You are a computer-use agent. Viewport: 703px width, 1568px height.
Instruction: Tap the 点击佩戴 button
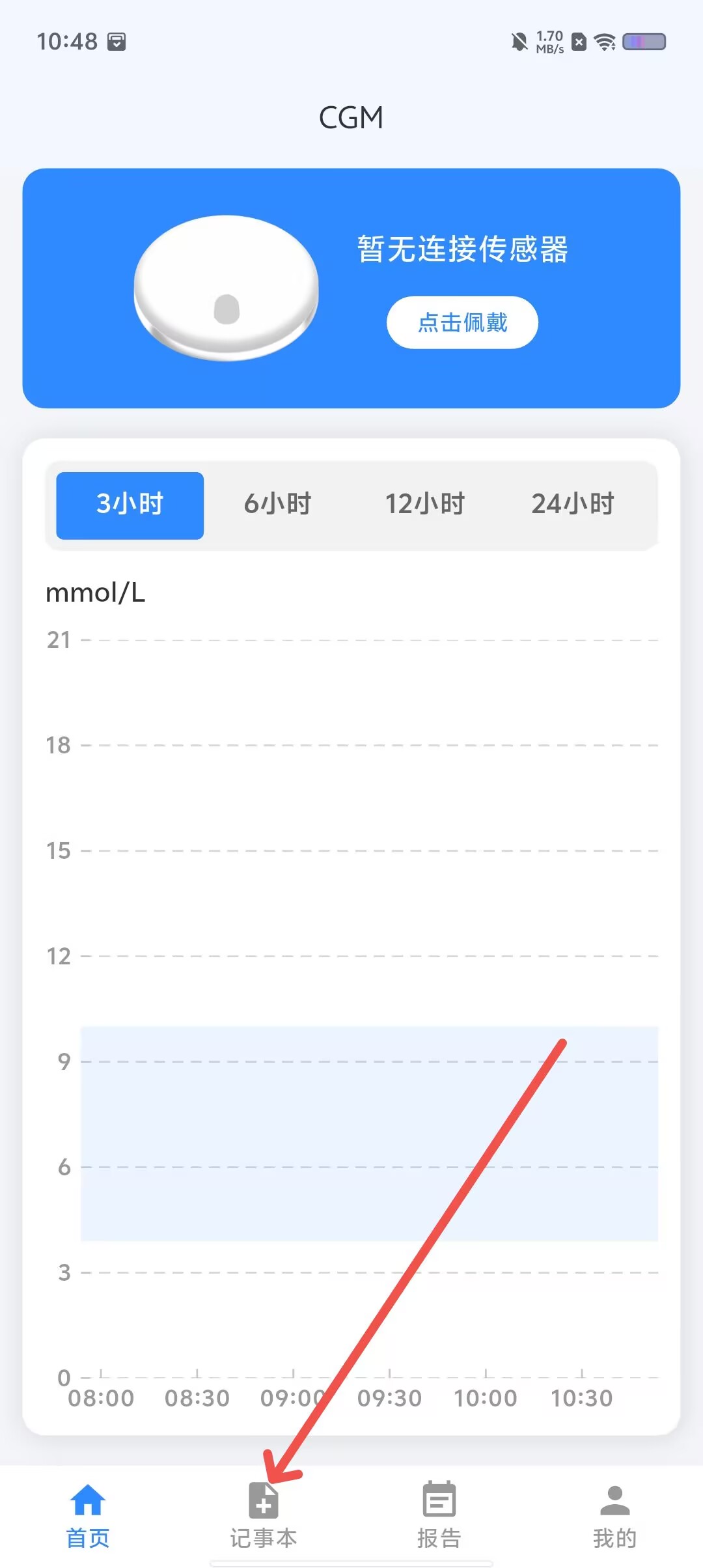tap(462, 322)
